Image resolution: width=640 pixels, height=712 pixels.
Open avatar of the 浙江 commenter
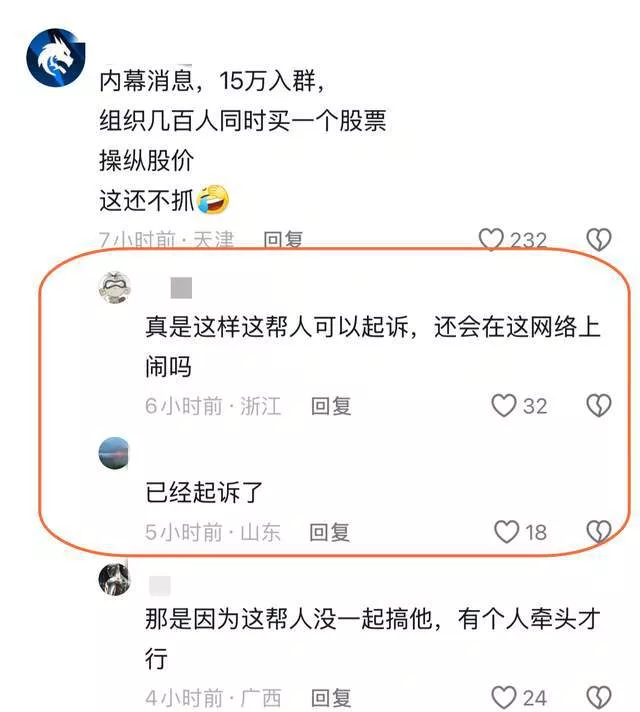point(114,287)
